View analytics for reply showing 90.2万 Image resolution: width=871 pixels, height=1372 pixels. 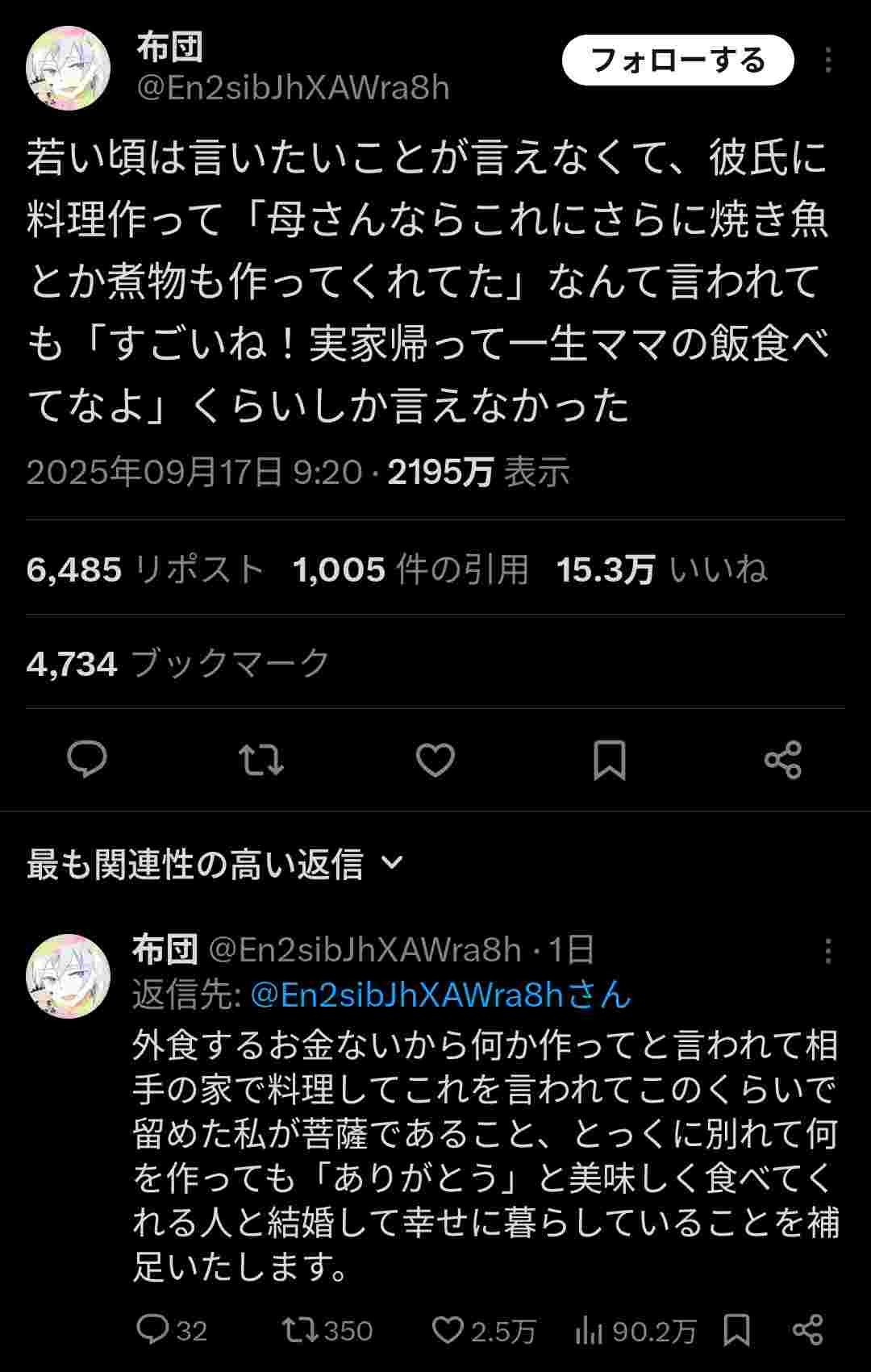point(636,1329)
